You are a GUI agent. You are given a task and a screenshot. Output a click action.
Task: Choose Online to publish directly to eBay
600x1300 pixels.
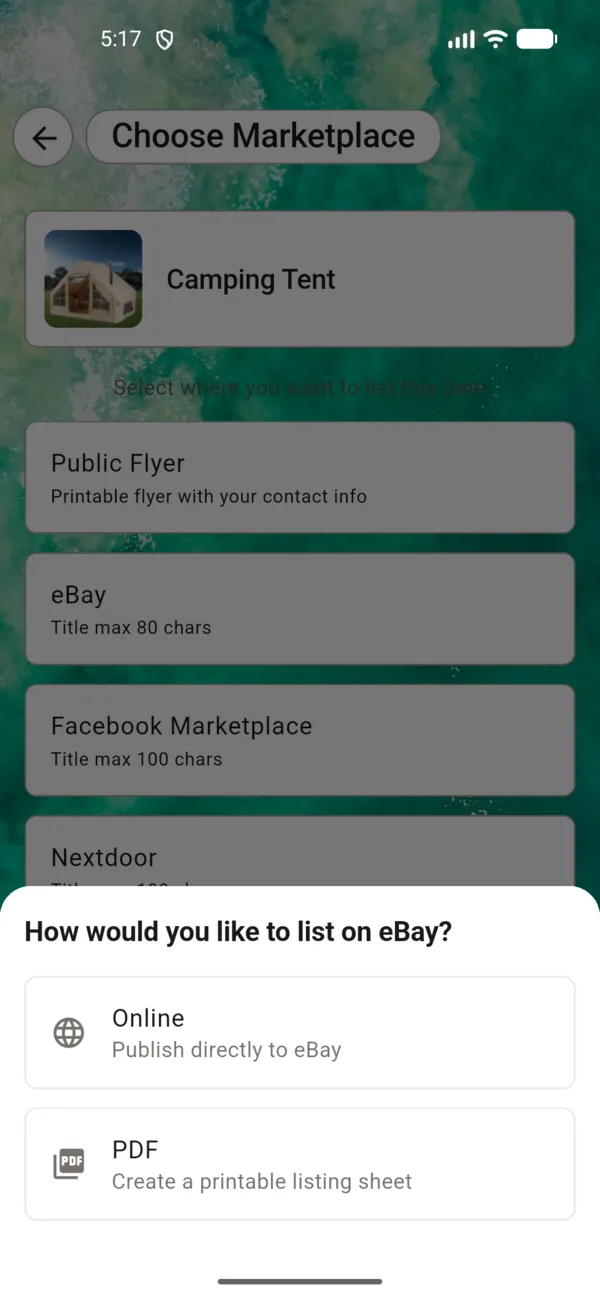[x=300, y=1032]
